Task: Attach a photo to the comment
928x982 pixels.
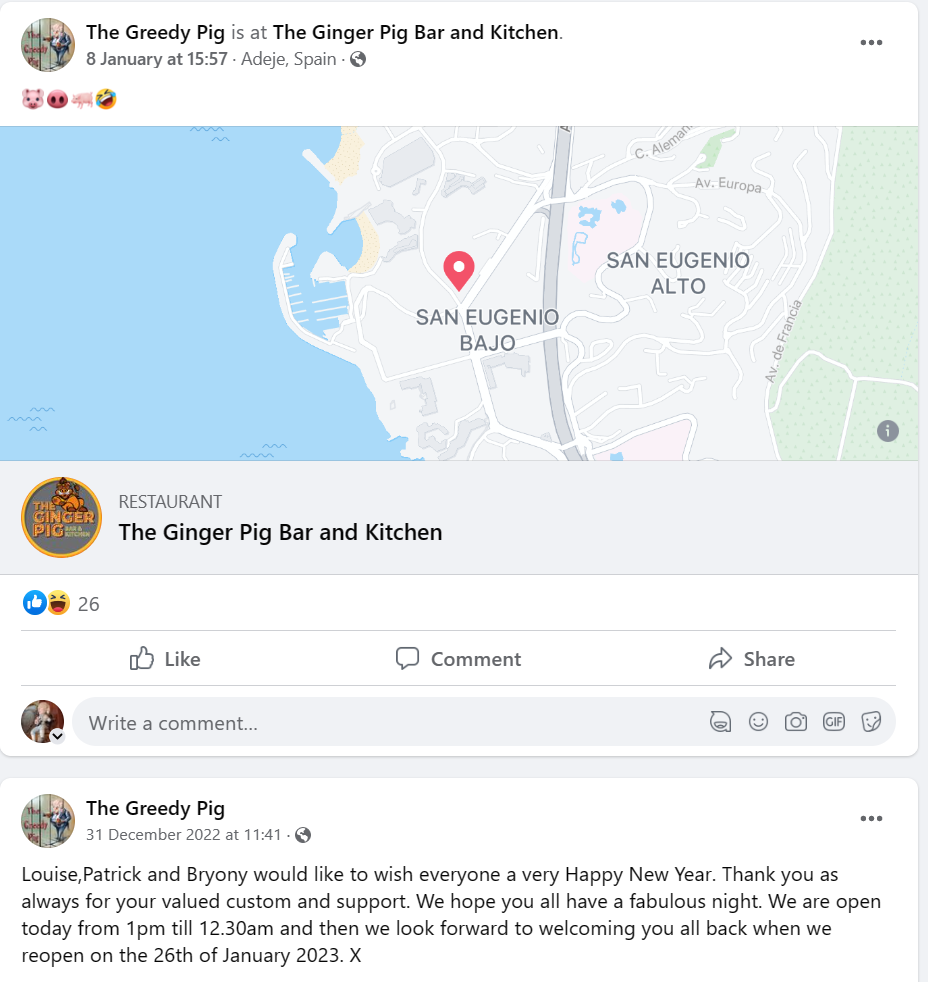Action: point(796,722)
